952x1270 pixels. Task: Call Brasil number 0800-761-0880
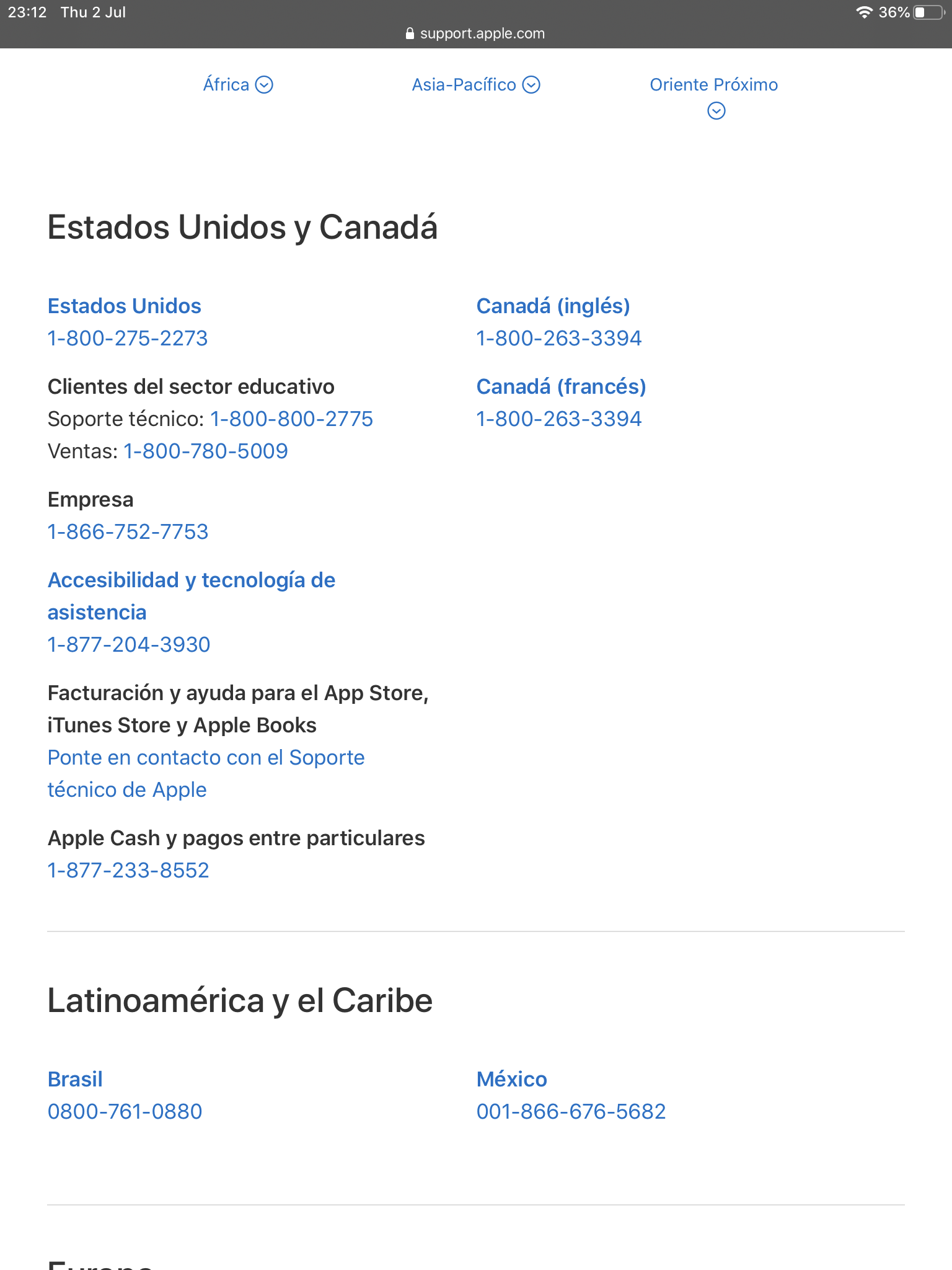(x=125, y=1112)
